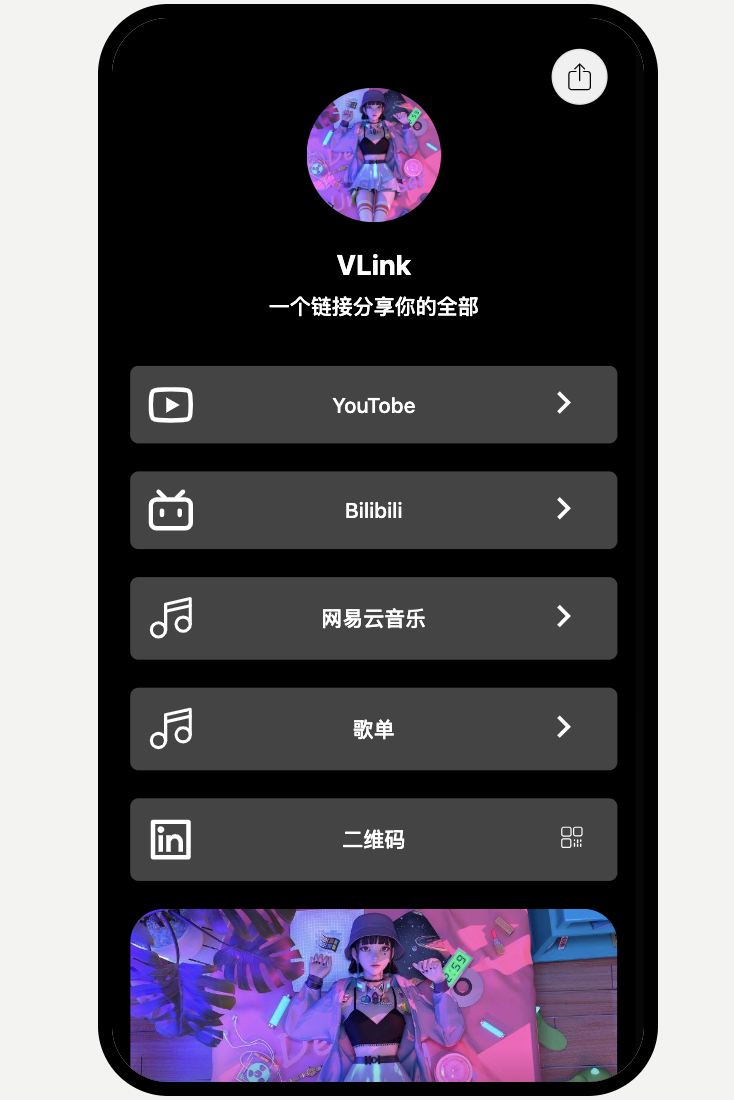Click the share icon at the top
Image resolution: width=734 pixels, height=1100 pixels.
click(579, 76)
